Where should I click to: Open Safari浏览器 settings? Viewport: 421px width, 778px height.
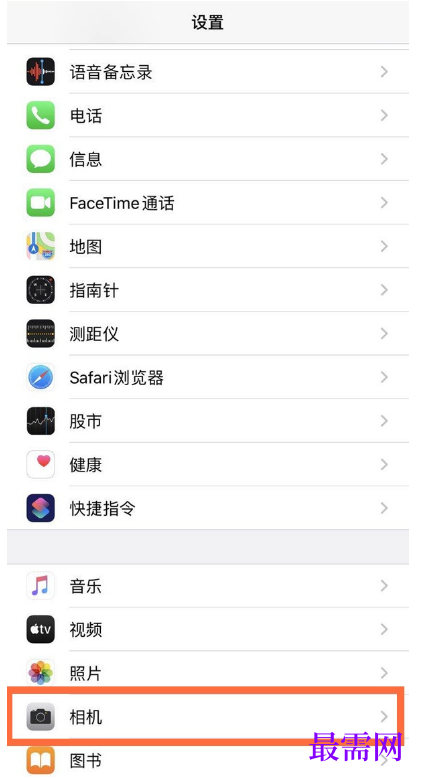point(208,378)
